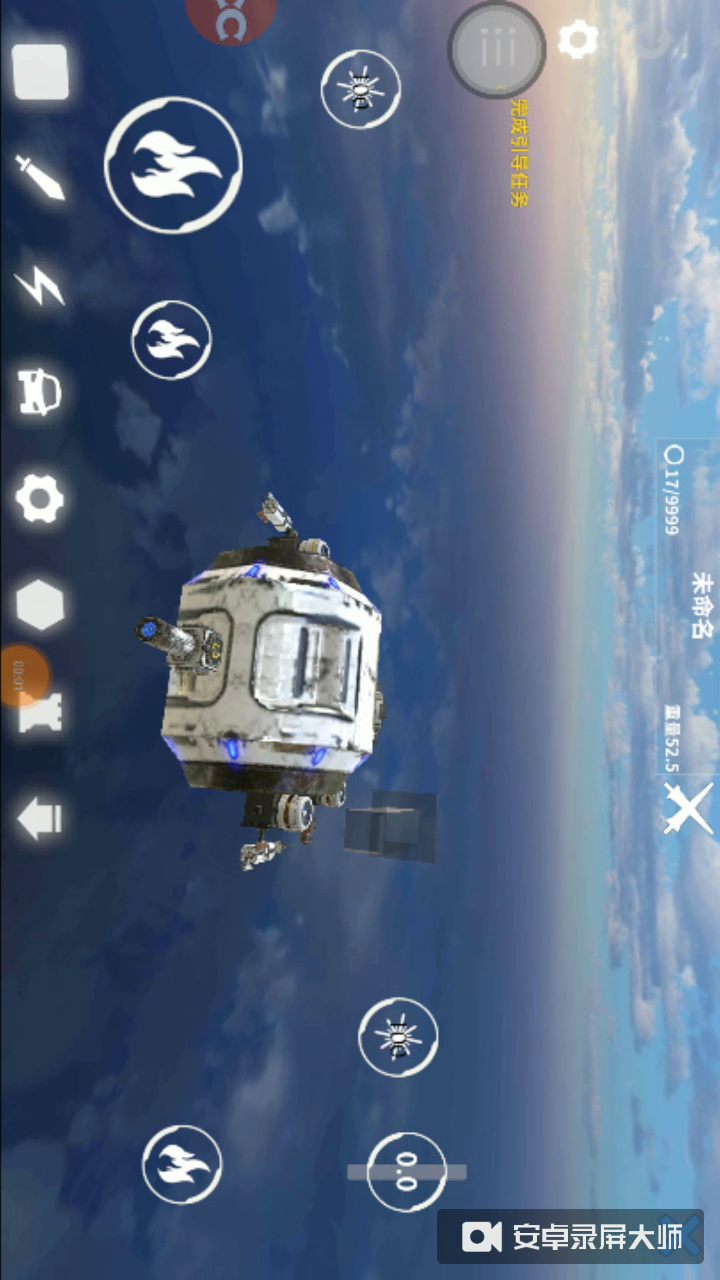The height and width of the screenshot is (1280, 720).
Task: Tap the crossed swords battle icon
Action: coord(689,808)
